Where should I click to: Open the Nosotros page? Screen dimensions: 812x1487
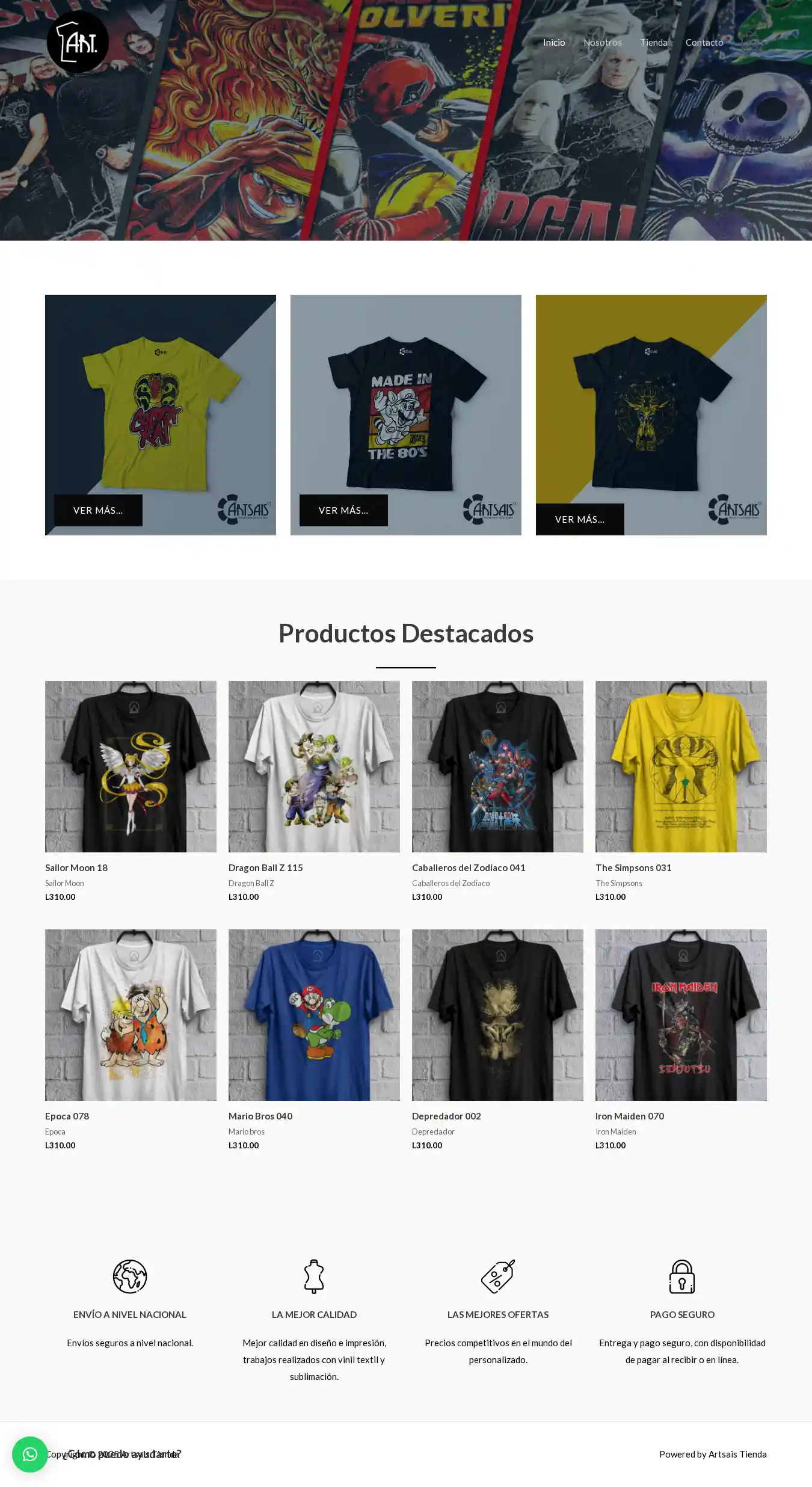tap(603, 42)
